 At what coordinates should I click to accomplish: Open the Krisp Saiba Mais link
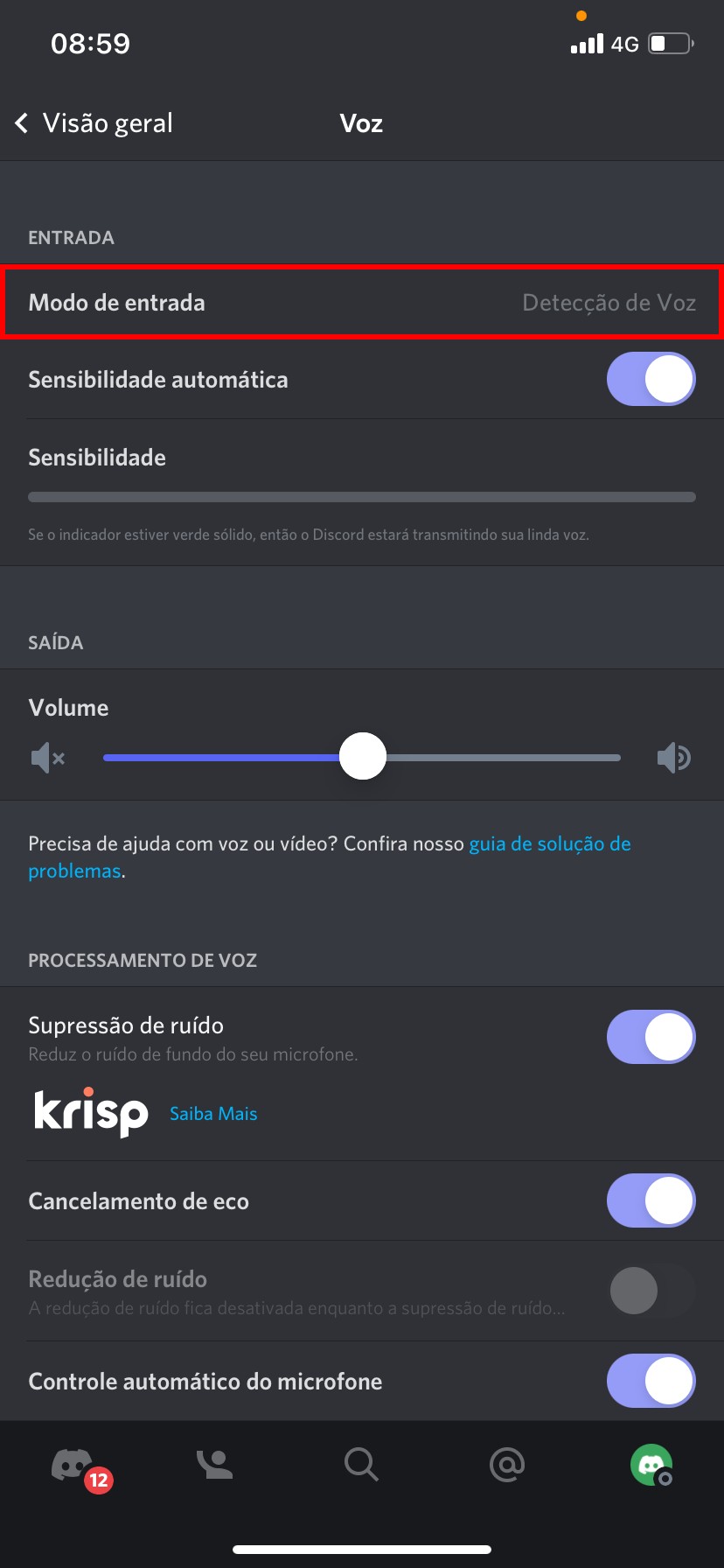pos(213,1114)
